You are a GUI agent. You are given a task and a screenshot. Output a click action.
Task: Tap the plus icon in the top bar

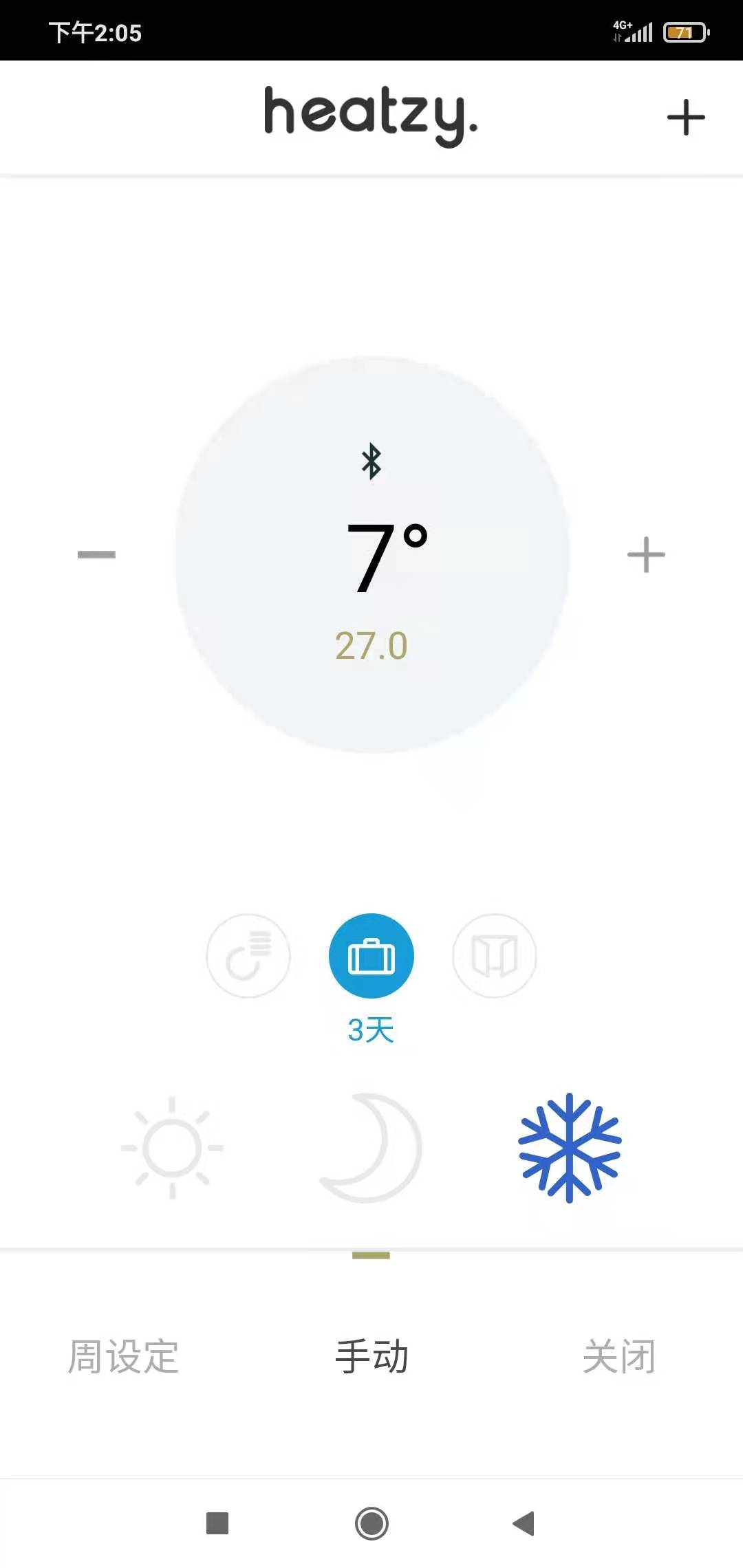[686, 118]
